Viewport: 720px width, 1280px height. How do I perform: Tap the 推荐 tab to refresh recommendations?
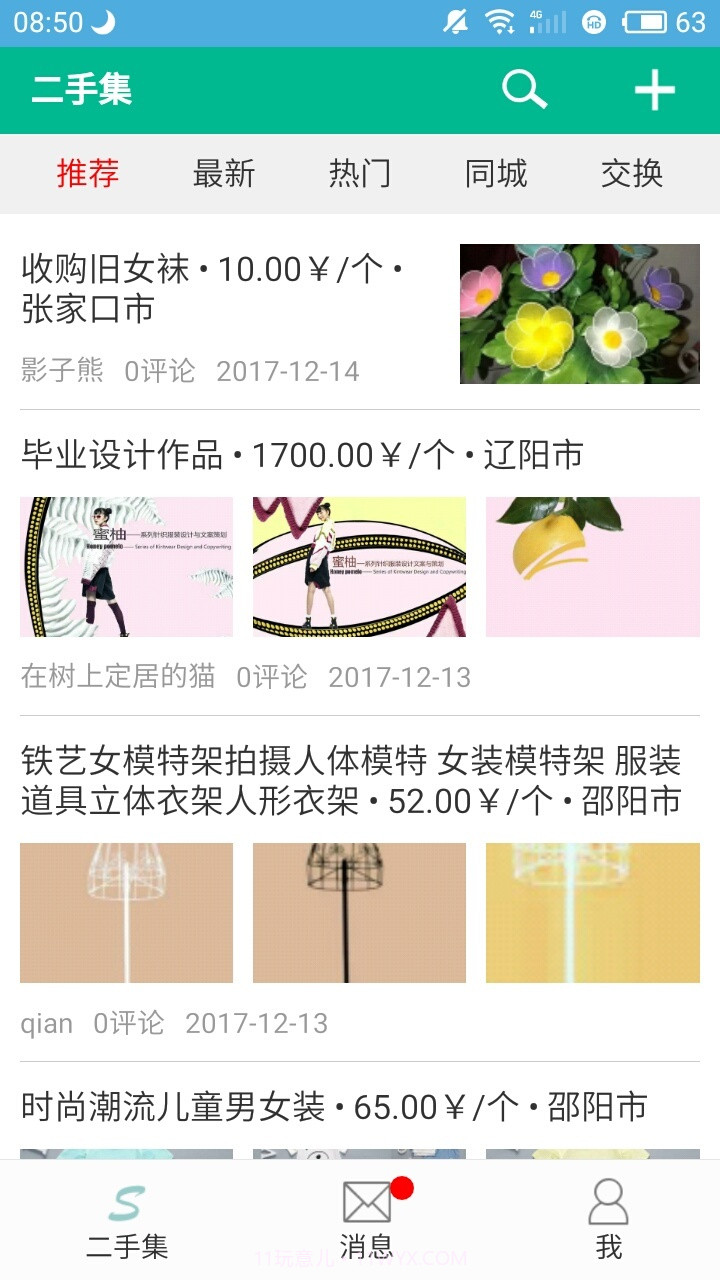coord(88,174)
